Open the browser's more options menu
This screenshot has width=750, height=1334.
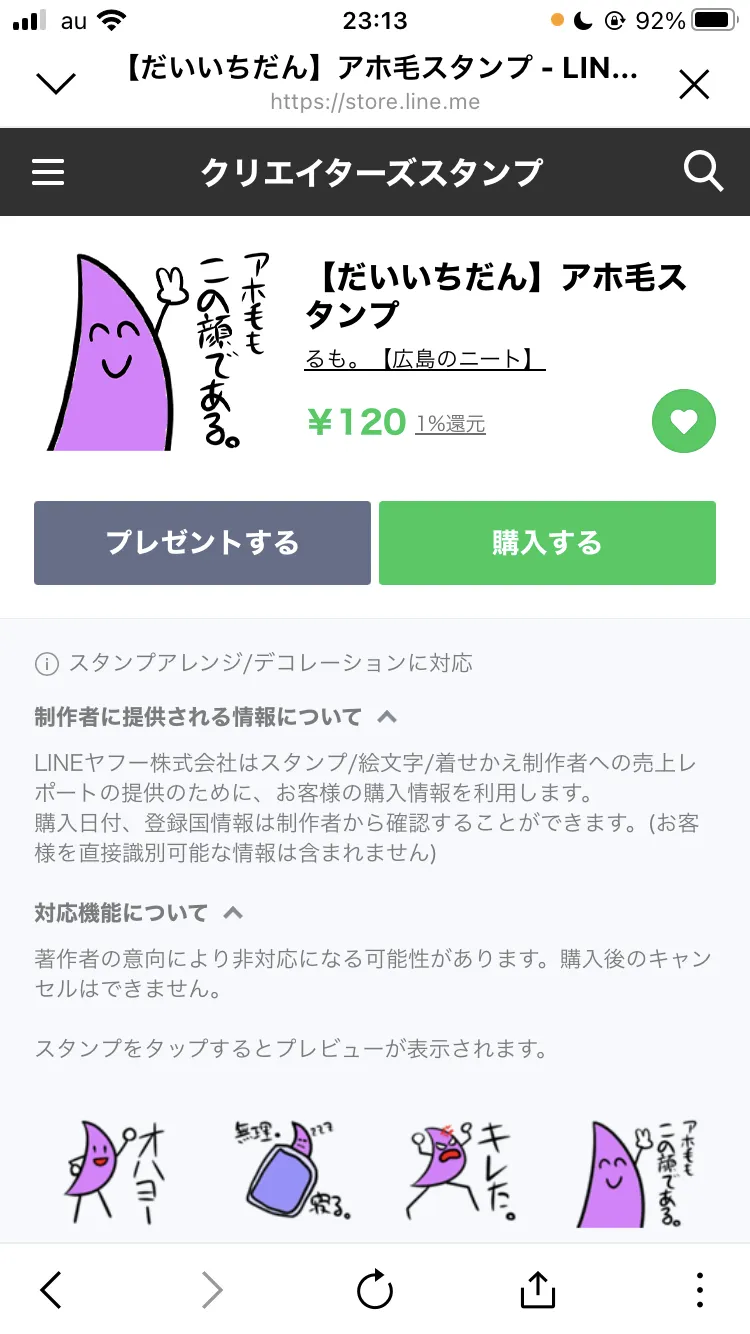click(x=699, y=1290)
